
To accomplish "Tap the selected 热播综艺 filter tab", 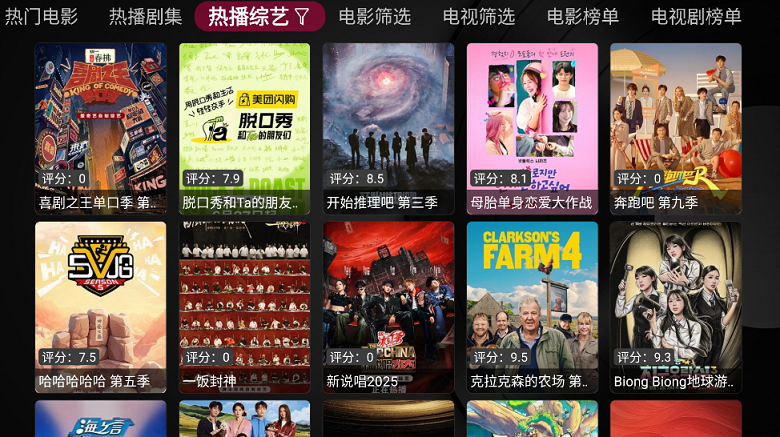I will click(259, 16).
